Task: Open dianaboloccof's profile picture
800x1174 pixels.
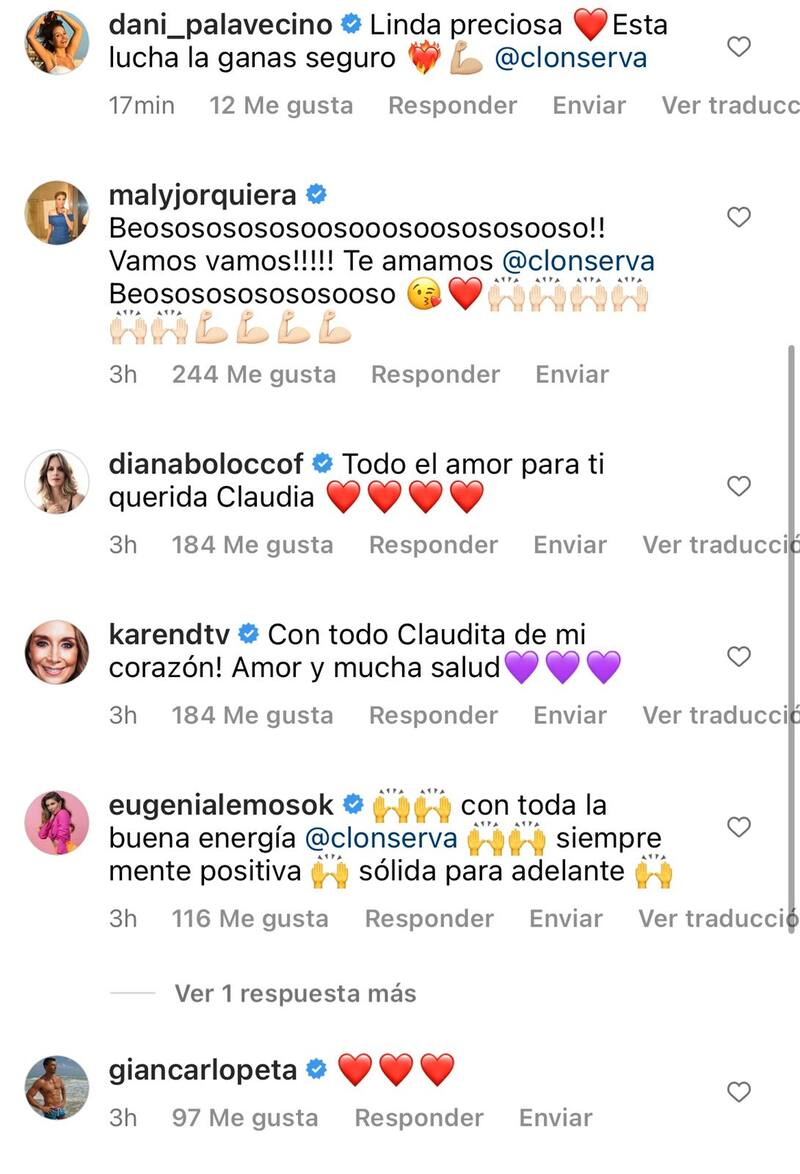Action: click(57, 482)
